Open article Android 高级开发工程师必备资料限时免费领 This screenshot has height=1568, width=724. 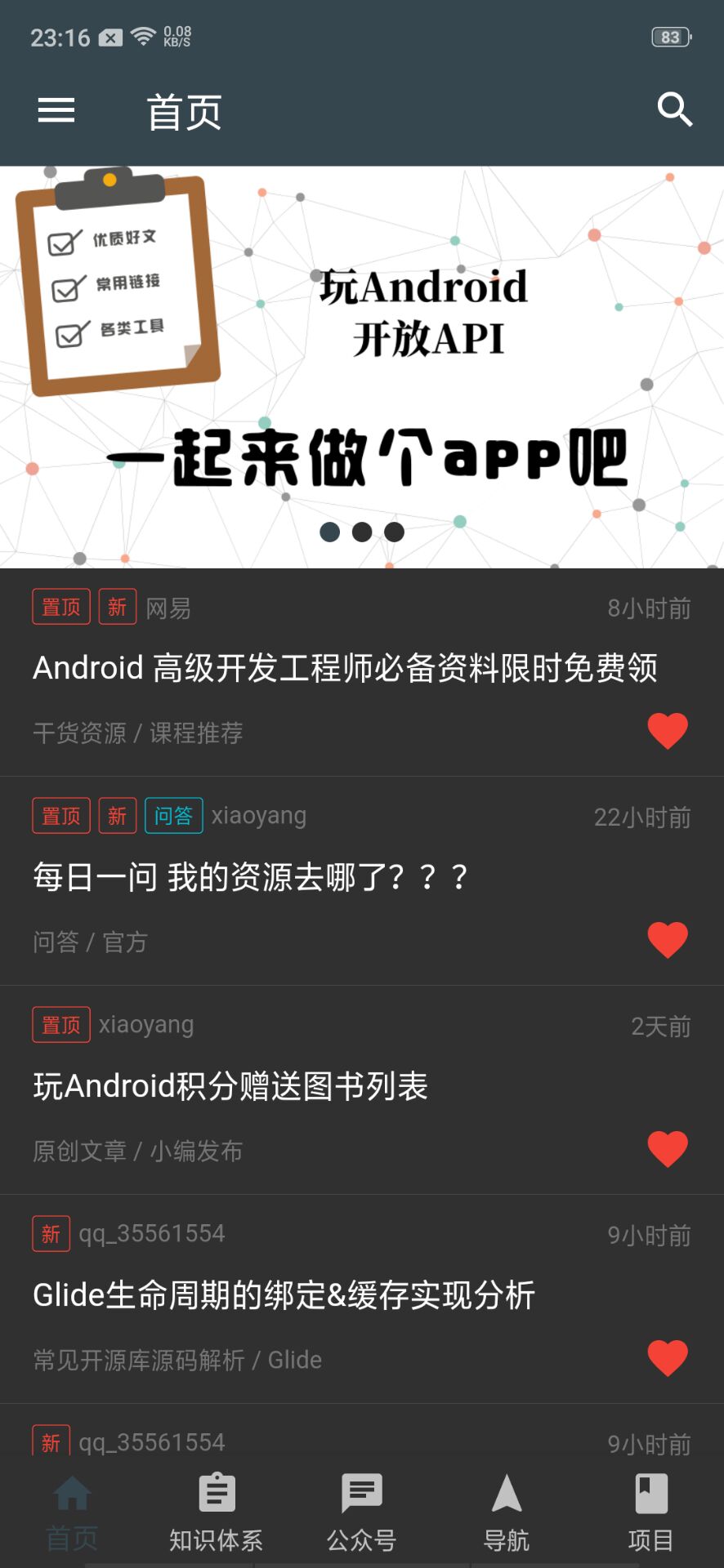point(345,668)
